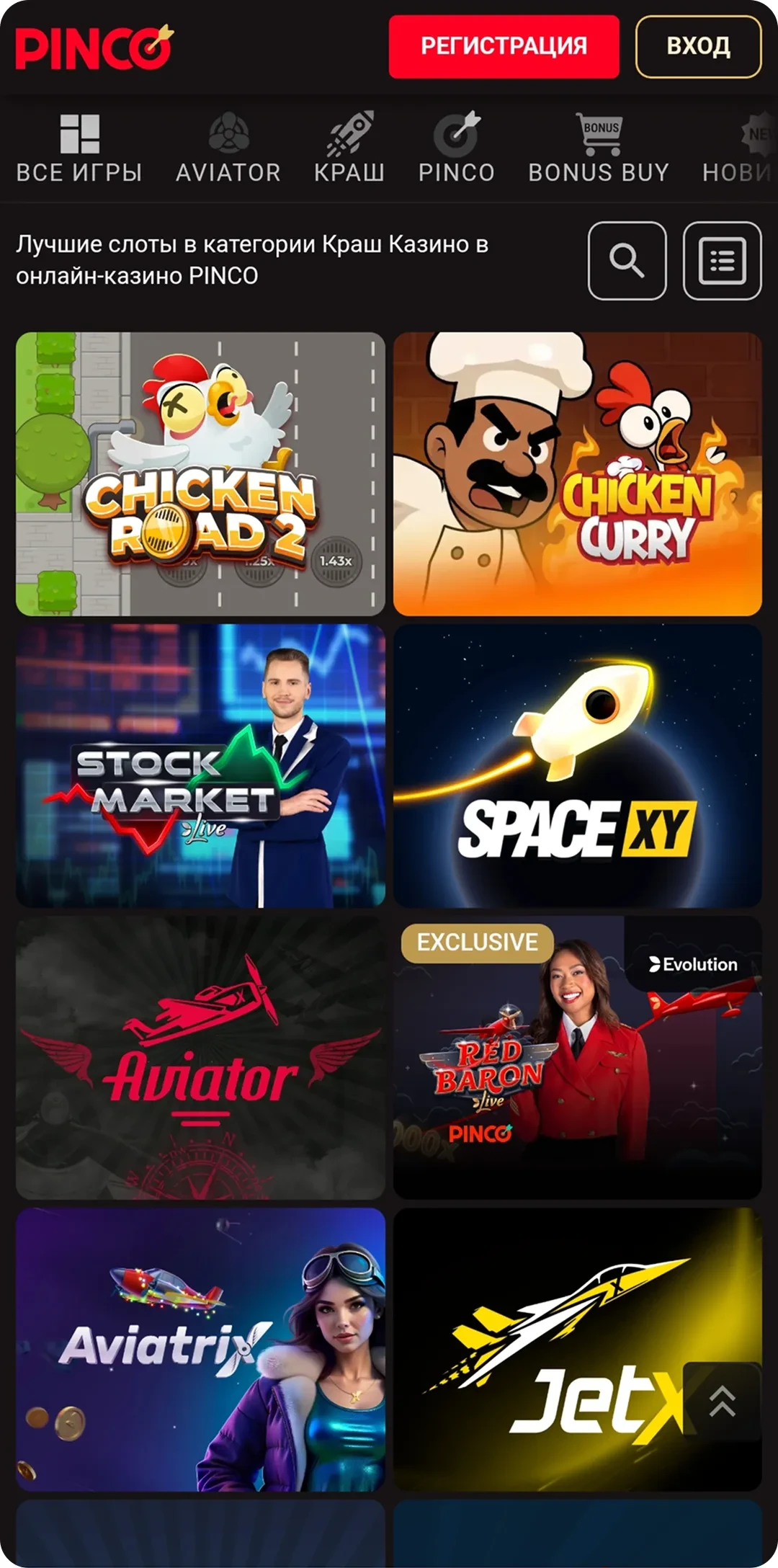Screen dimensions: 778x1568
Task: Select the КРАШ category tab
Action: [x=349, y=149]
